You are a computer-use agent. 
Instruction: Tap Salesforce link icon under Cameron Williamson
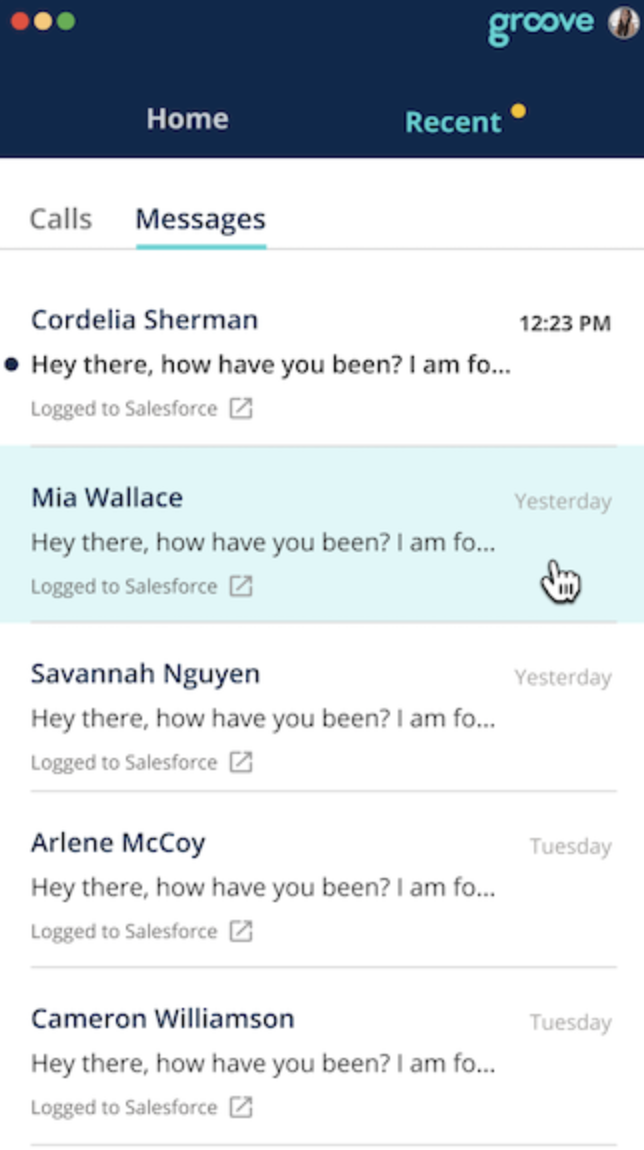pos(241,1107)
